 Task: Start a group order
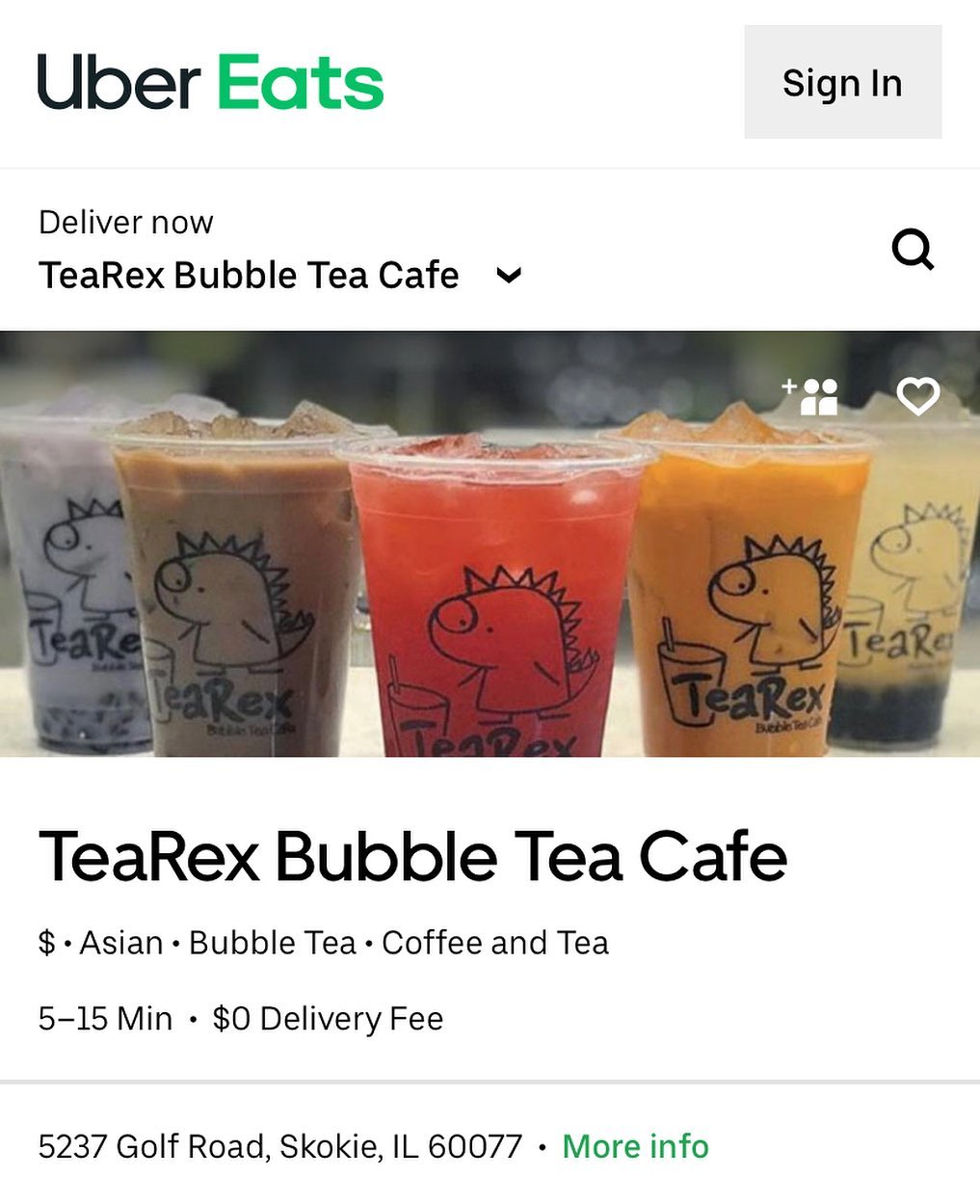[811, 395]
